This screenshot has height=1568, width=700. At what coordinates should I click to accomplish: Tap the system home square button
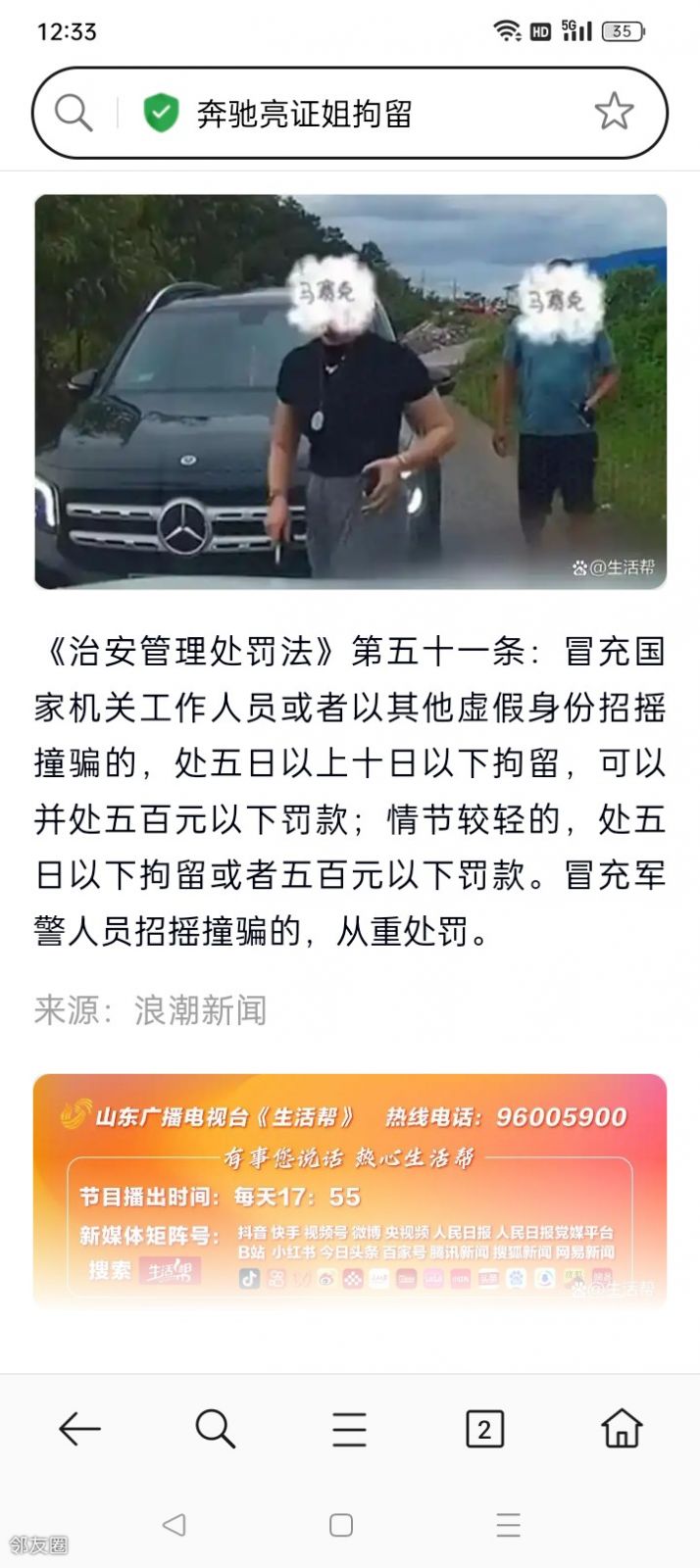(x=341, y=1525)
